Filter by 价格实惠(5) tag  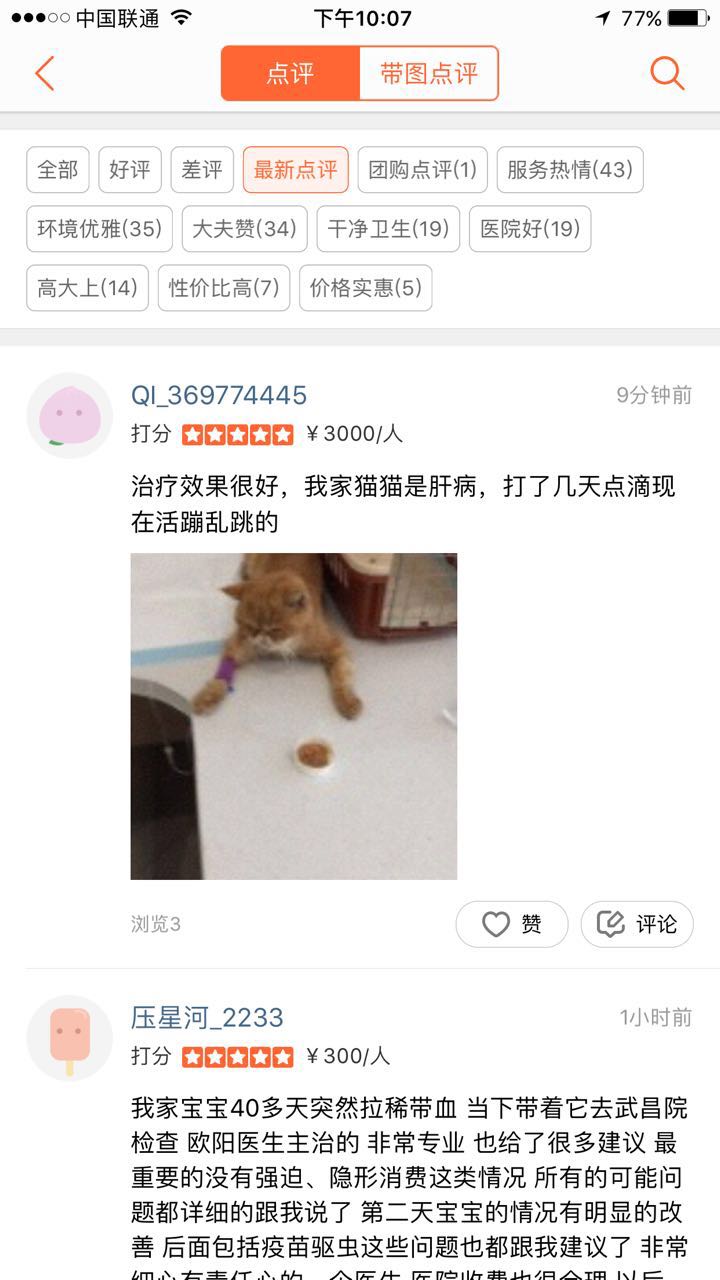tap(365, 288)
